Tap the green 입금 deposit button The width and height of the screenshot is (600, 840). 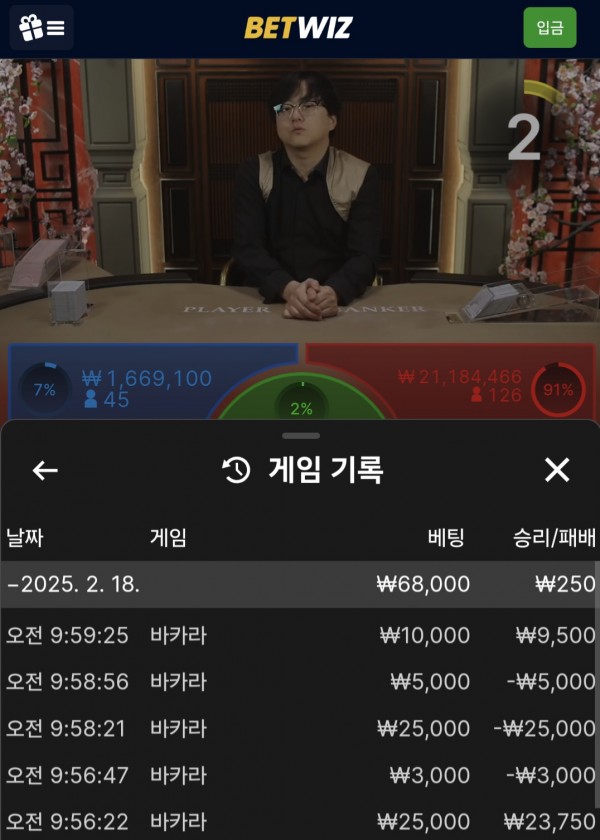(549, 28)
